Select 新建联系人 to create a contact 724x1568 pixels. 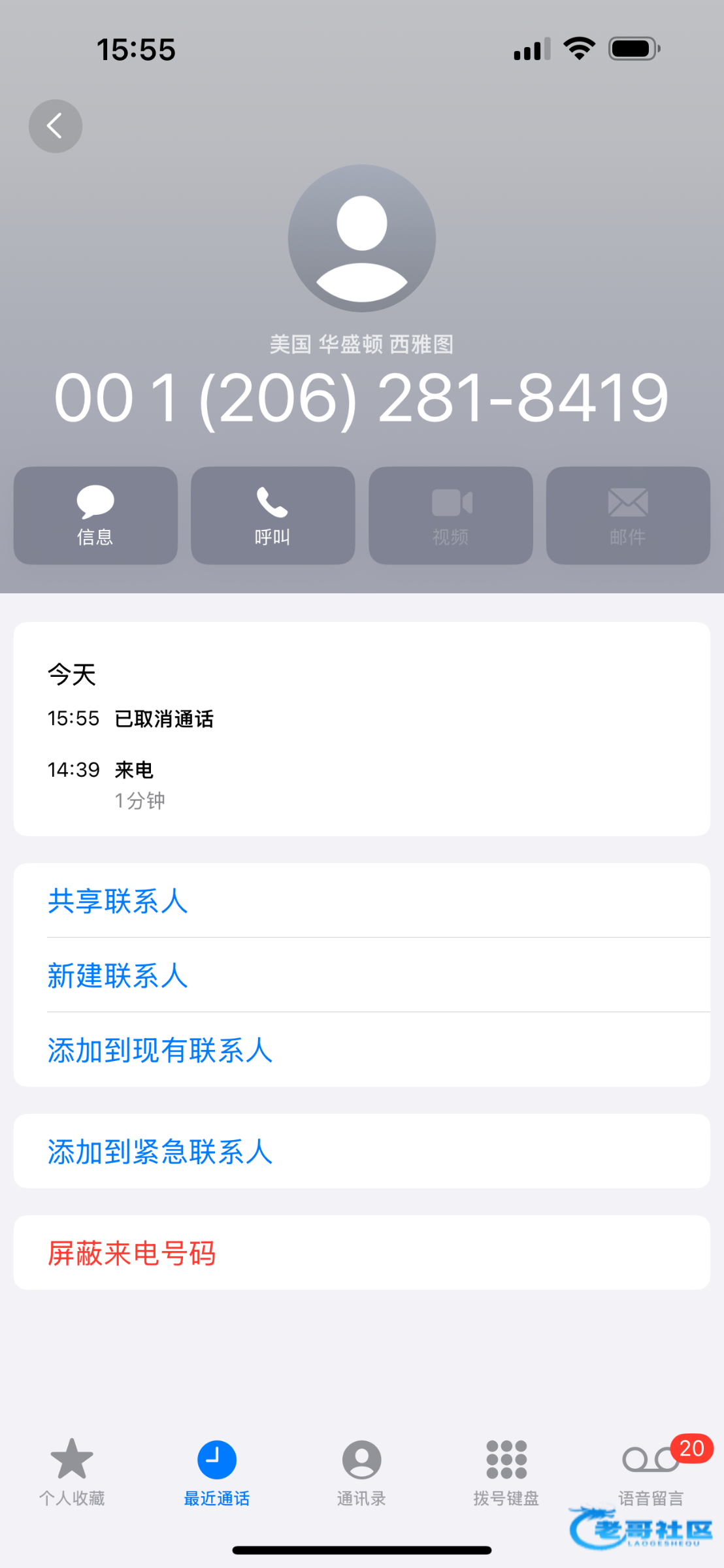tap(362, 975)
